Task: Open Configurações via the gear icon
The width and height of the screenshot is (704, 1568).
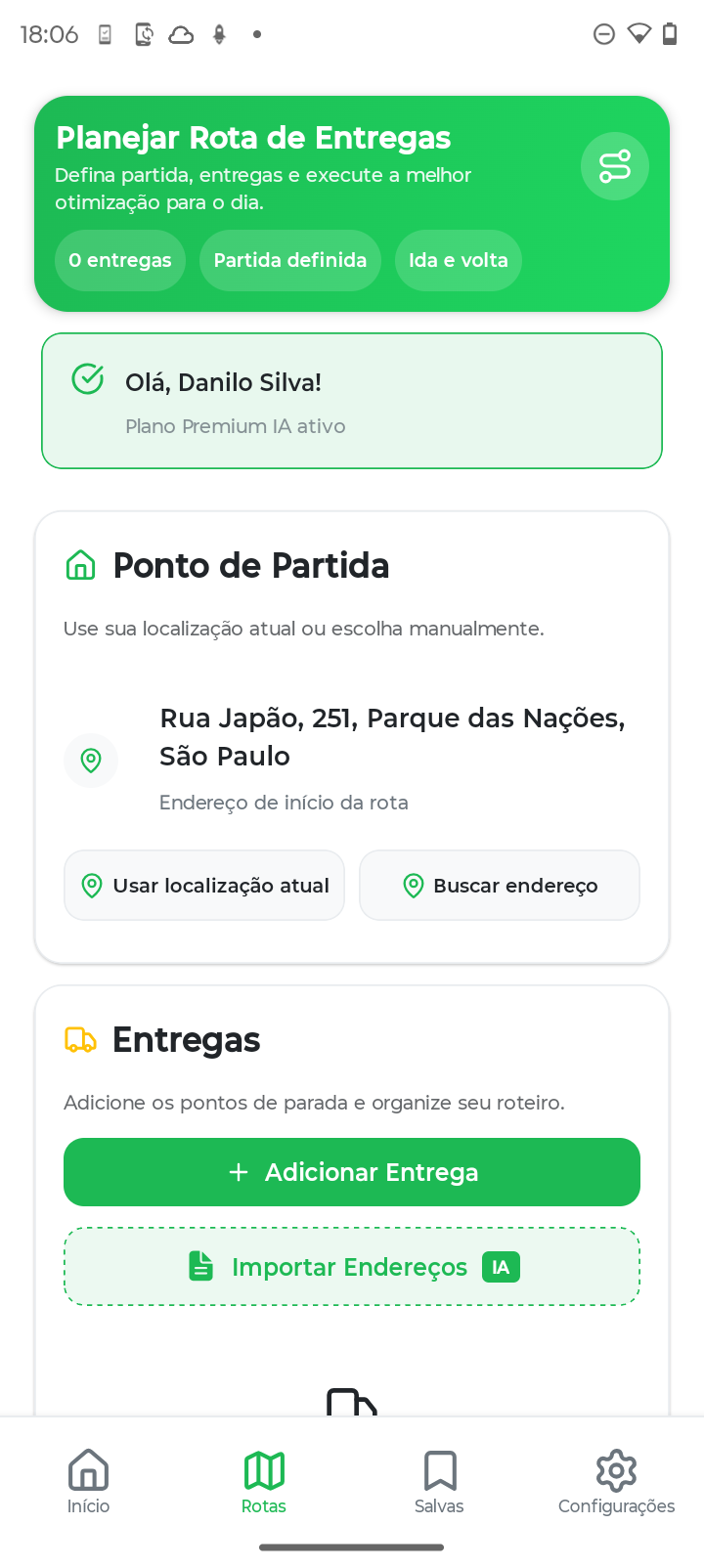Action: coord(615,1470)
